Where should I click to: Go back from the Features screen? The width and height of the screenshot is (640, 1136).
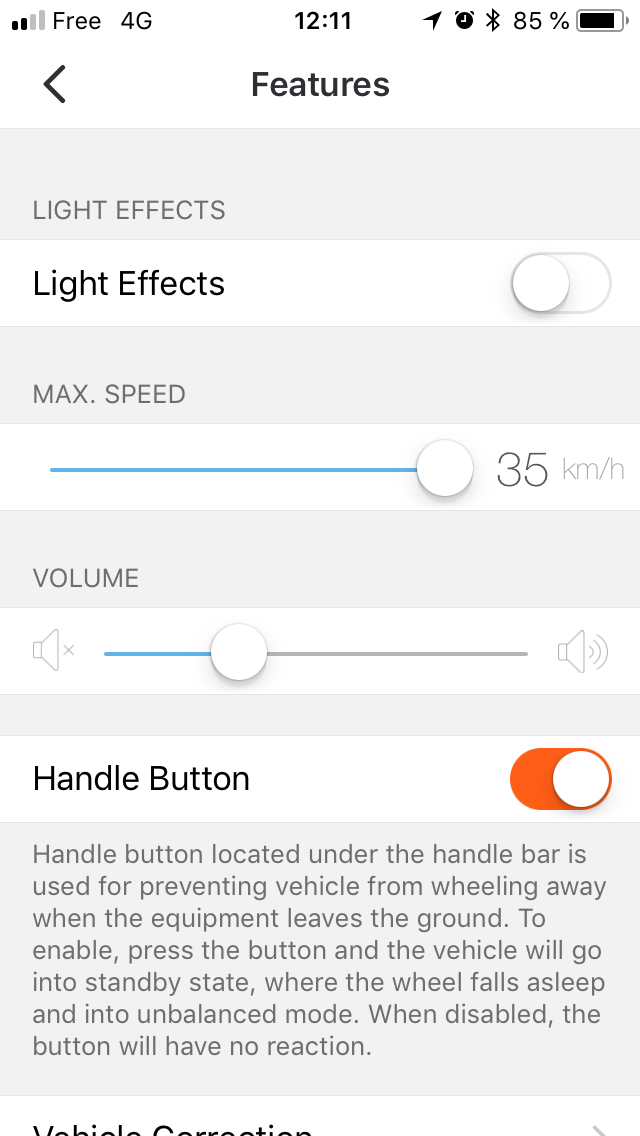54,84
